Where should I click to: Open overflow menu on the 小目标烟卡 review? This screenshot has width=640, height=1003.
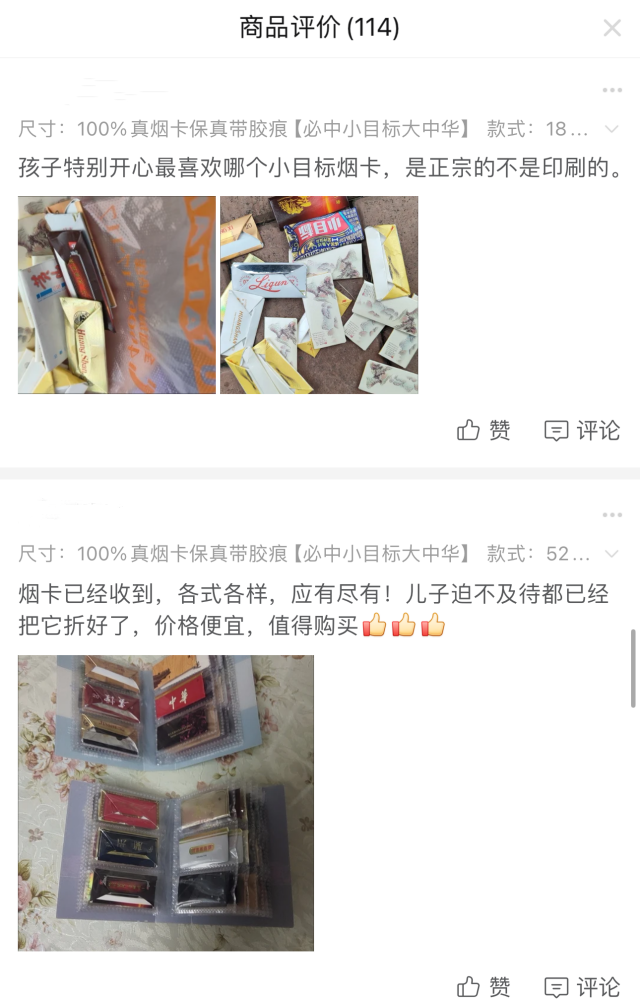(x=612, y=91)
